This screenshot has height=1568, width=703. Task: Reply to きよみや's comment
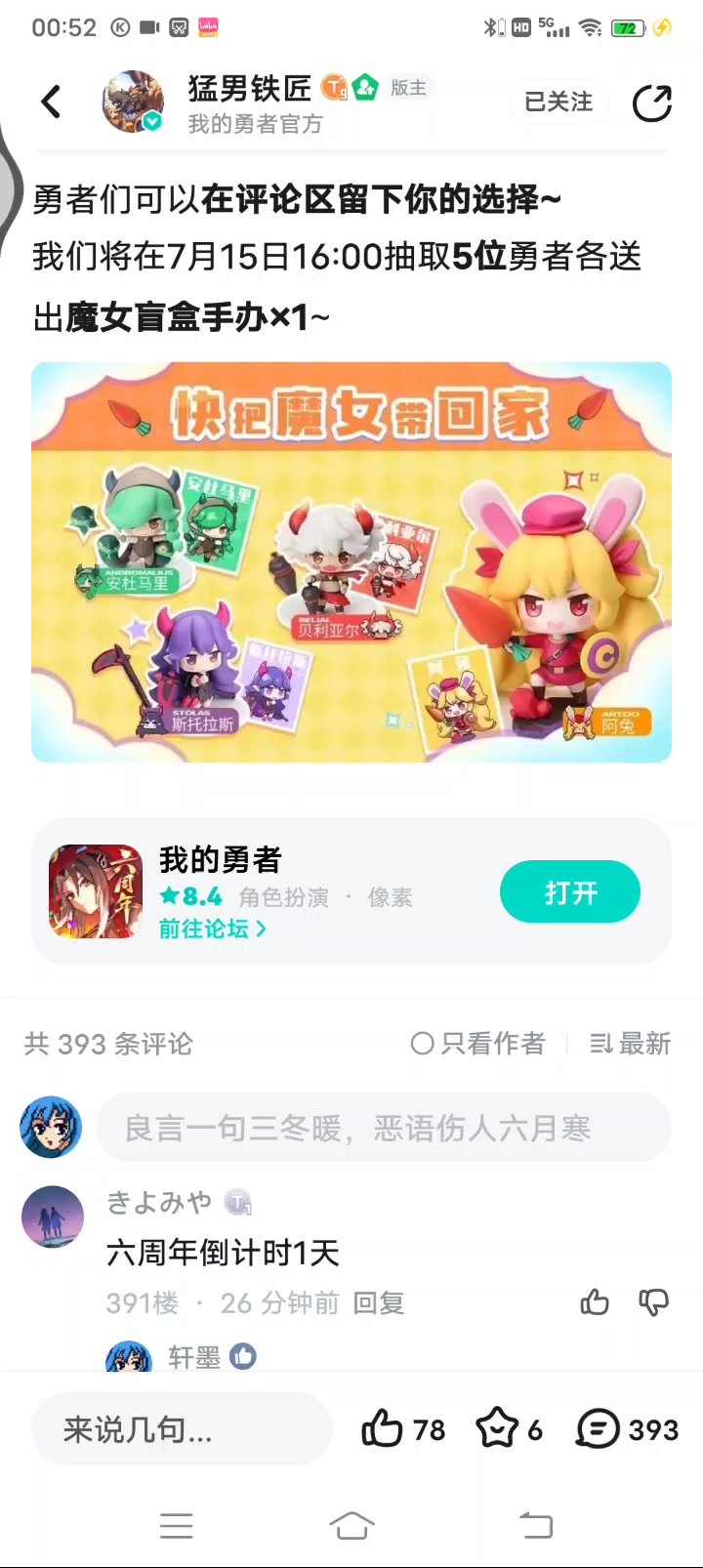point(379,1303)
